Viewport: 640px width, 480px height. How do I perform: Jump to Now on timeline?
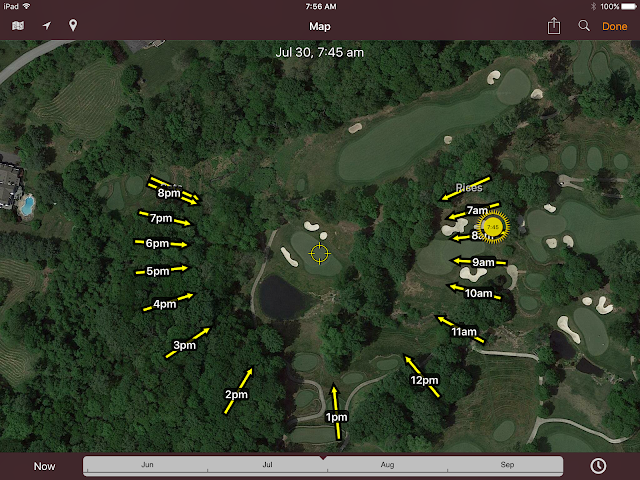[x=44, y=466]
